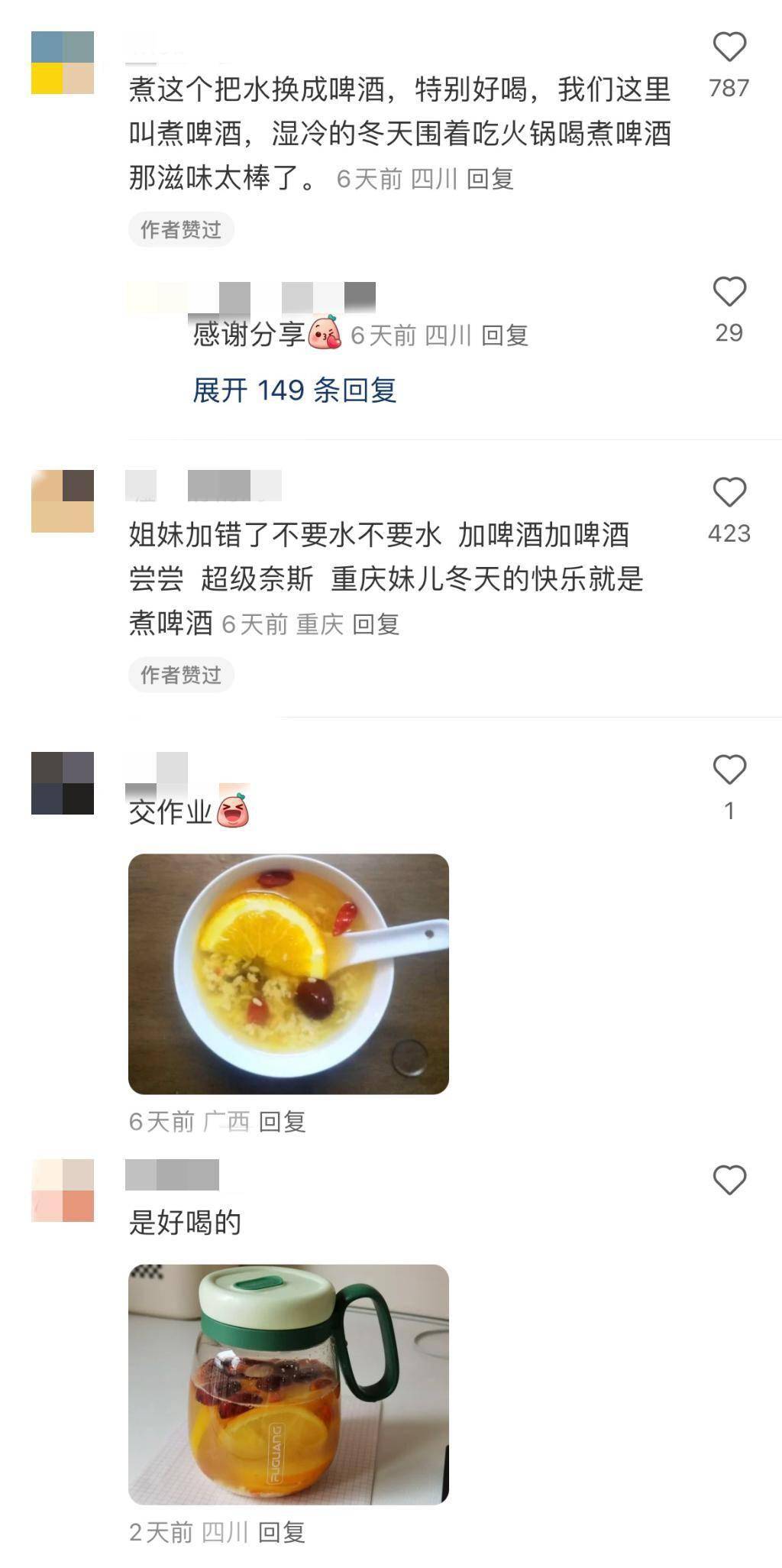Image resolution: width=782 pixels, height=1568 pixels.
Task: Like the comment about 湿冷的冬天围着吃火锅
Action: [x=729, y=48]
